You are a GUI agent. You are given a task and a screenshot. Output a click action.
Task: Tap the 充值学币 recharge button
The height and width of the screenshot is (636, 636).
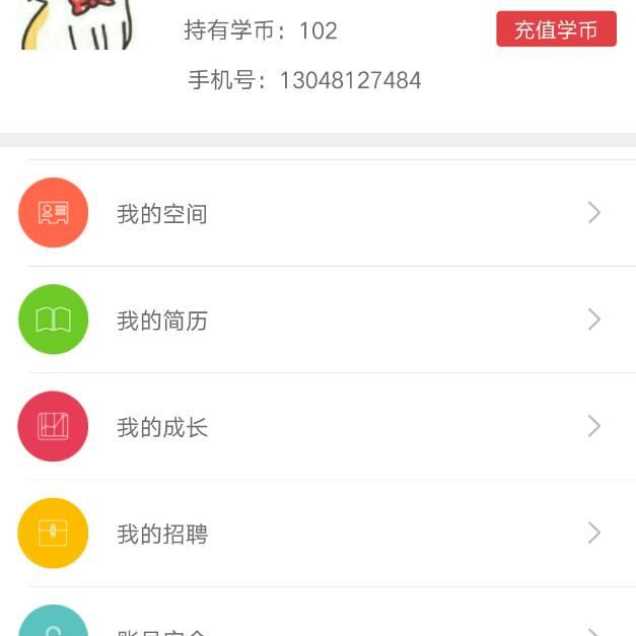556,30
